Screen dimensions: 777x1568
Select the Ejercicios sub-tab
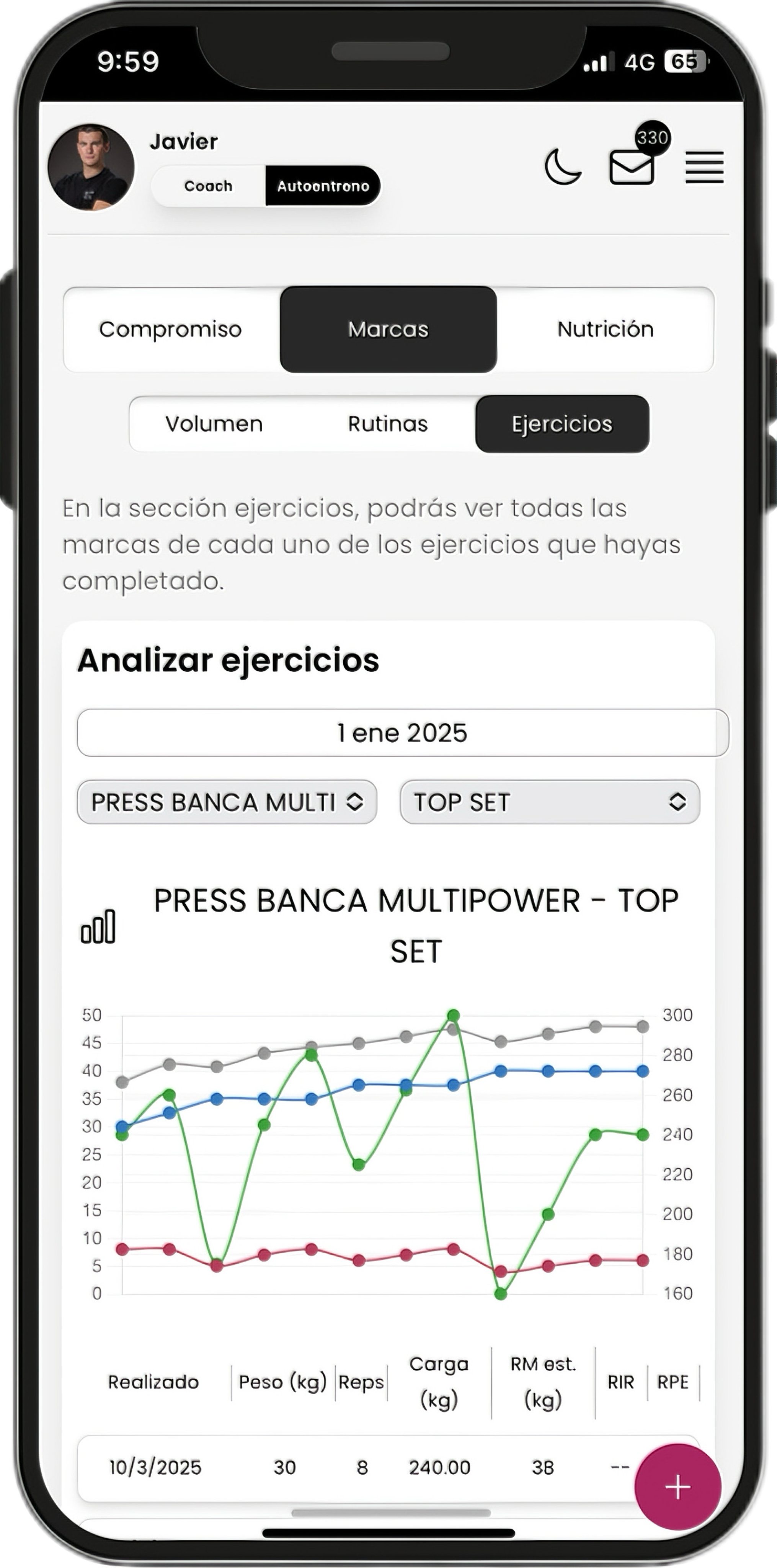pos(562,424)
